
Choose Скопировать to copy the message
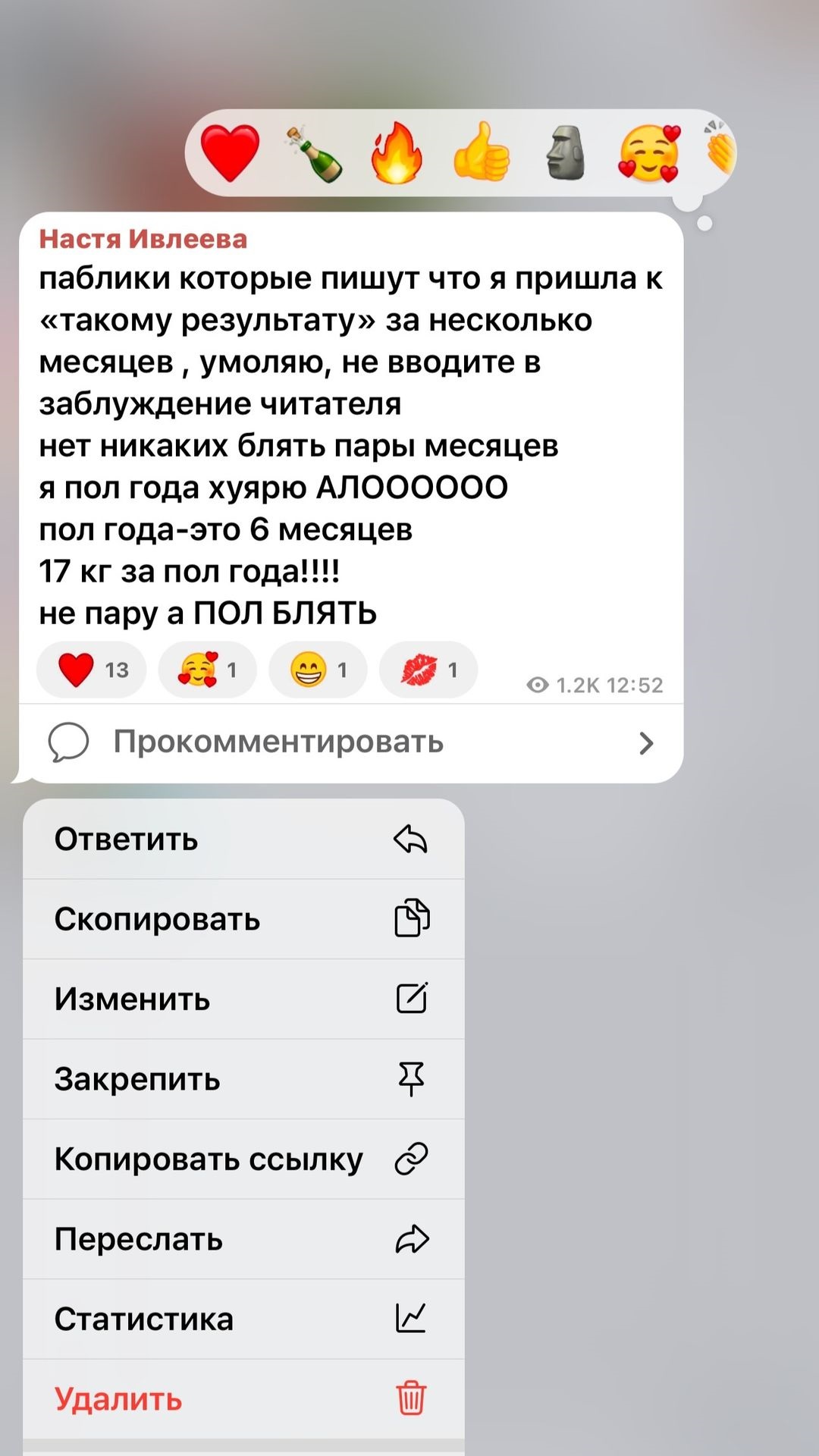click(243, 919)
